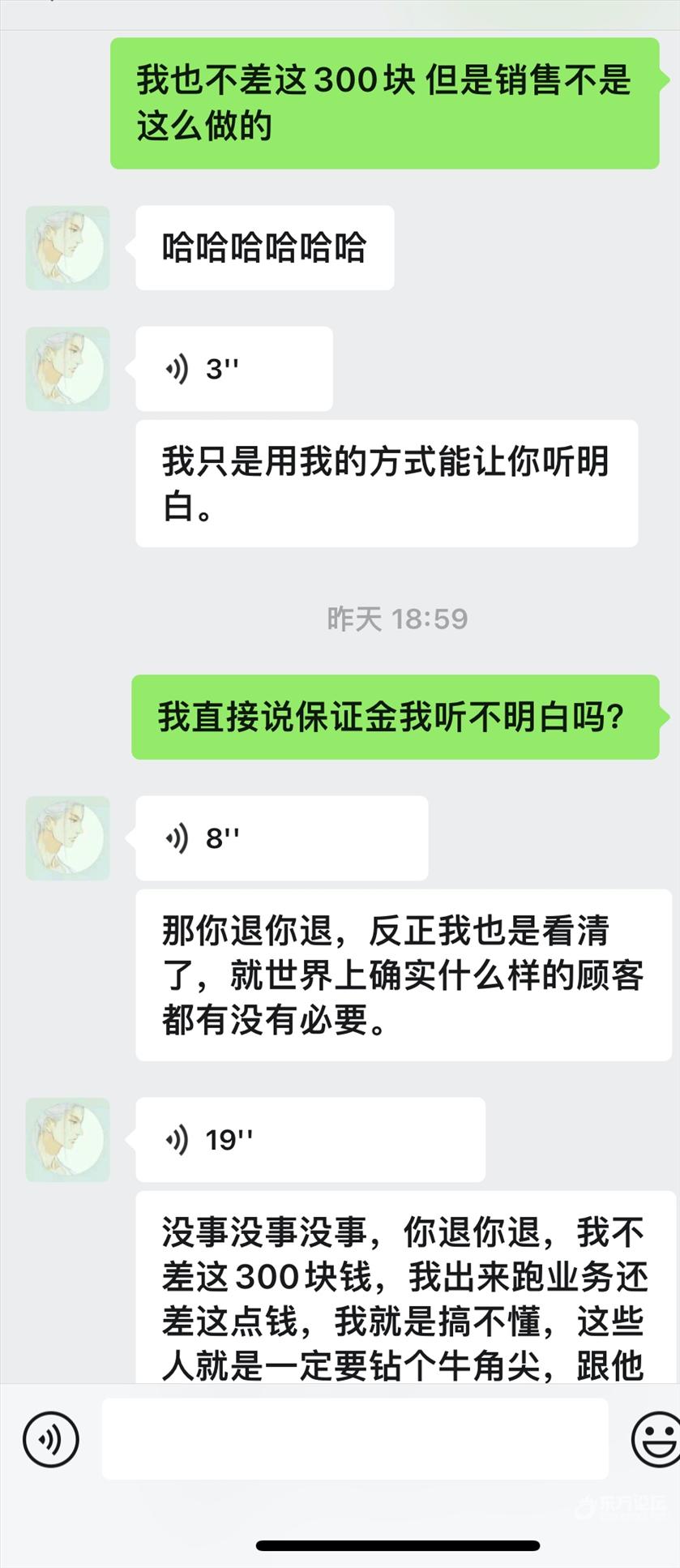Play the 8-second voice message

click(280, 838)
